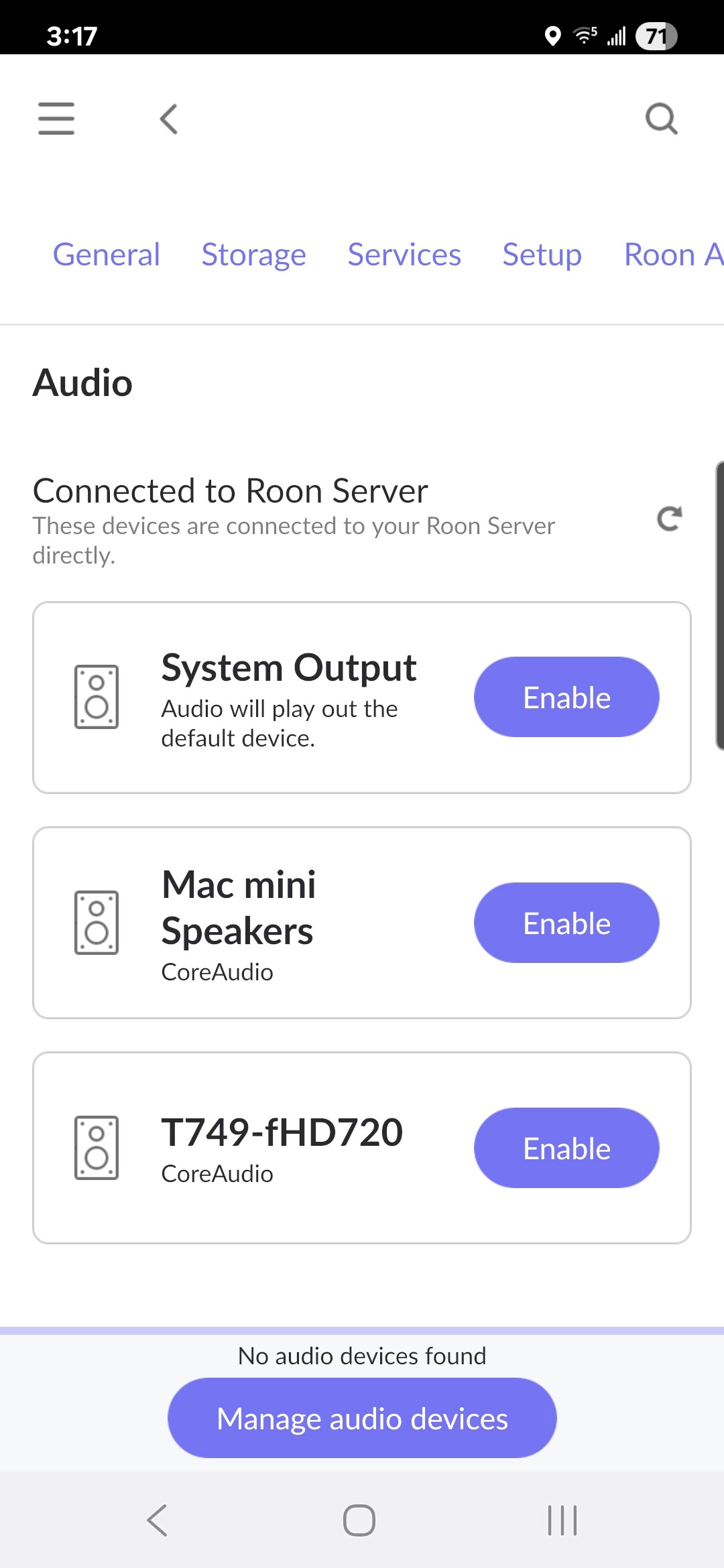This screenshot has height=1568, width=724.
Task: Open the hamburger navigation menu
Action: click(x=56, y=119)
